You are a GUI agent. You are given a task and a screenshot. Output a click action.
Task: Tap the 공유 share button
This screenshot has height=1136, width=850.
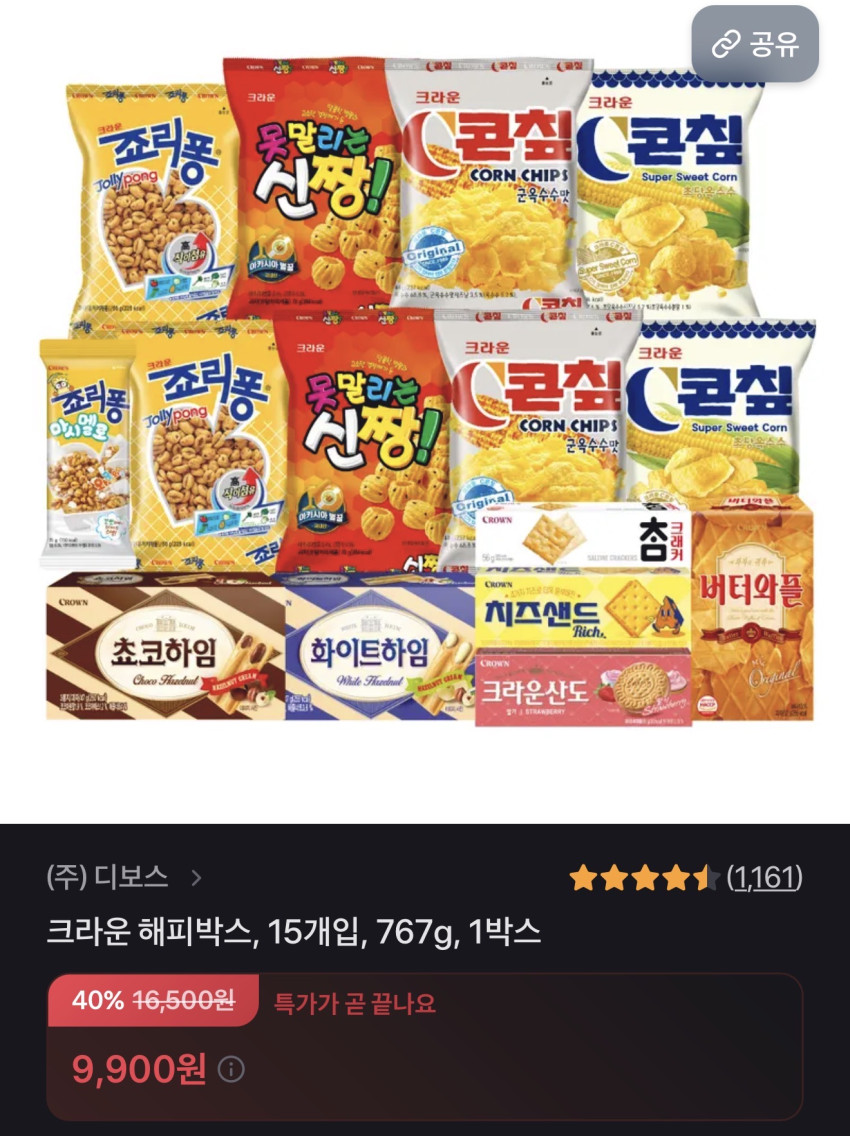click(x=755, y=44)
